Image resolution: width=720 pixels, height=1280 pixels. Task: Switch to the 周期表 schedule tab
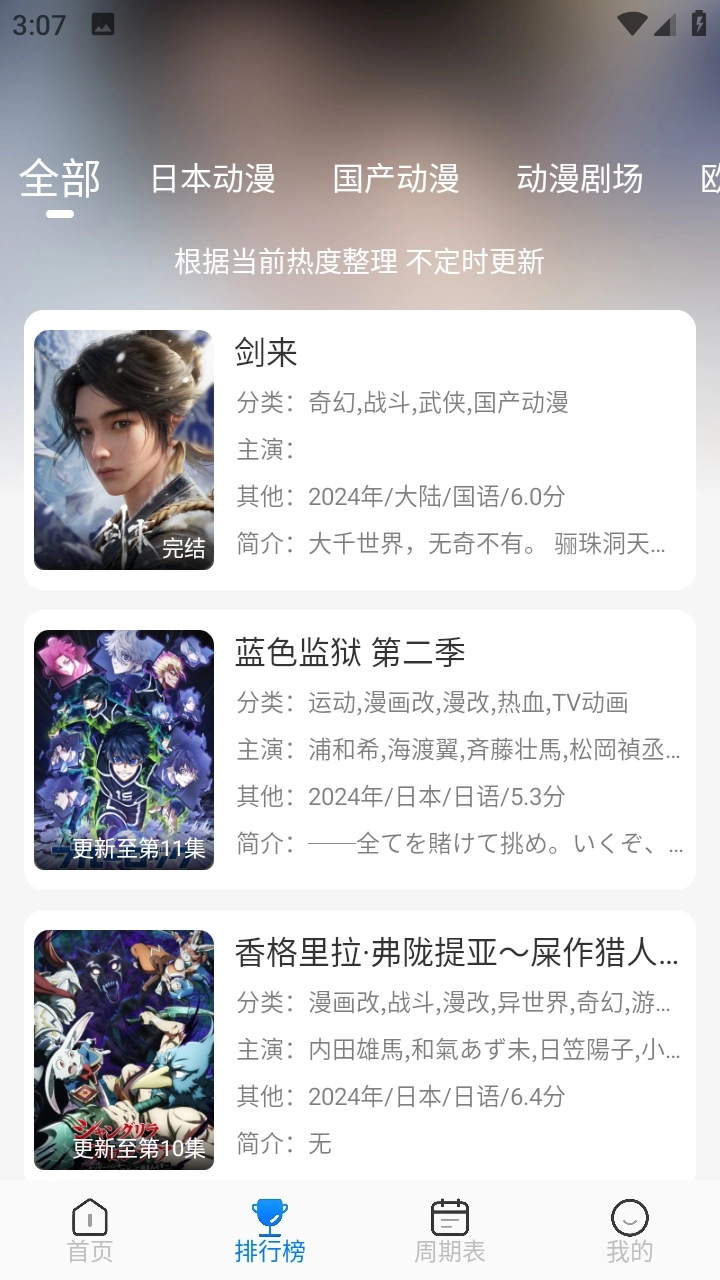point(450,1230)
